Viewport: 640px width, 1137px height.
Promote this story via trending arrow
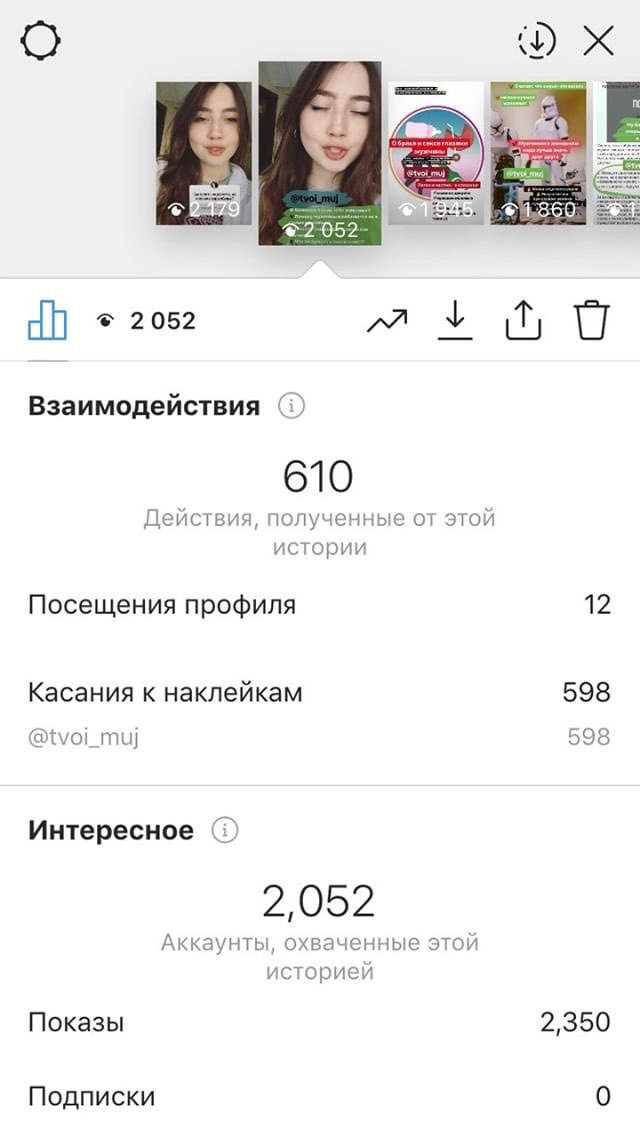[387, 321]
